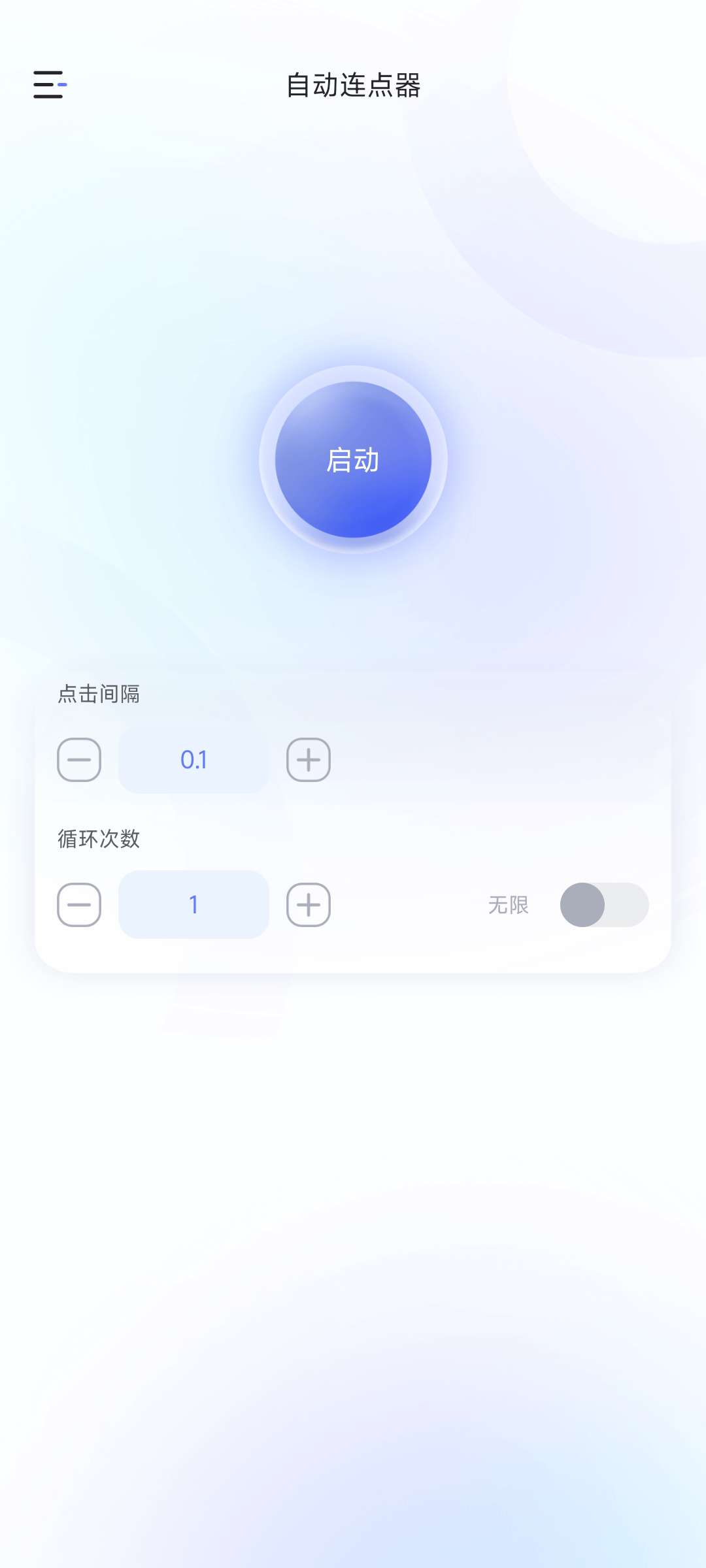Tap the 启动 start button
706x1568 pixels.
tap(353, 459)
